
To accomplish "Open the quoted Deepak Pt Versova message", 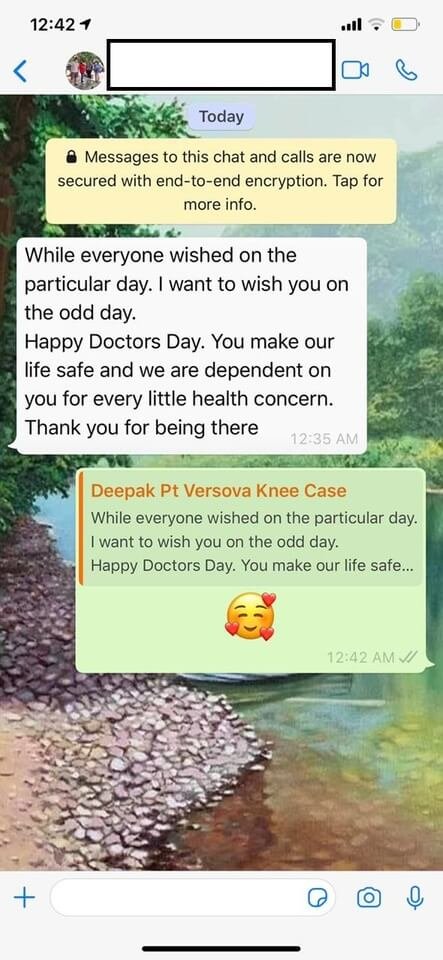I will pyautogui.click(x=251, y=530).
